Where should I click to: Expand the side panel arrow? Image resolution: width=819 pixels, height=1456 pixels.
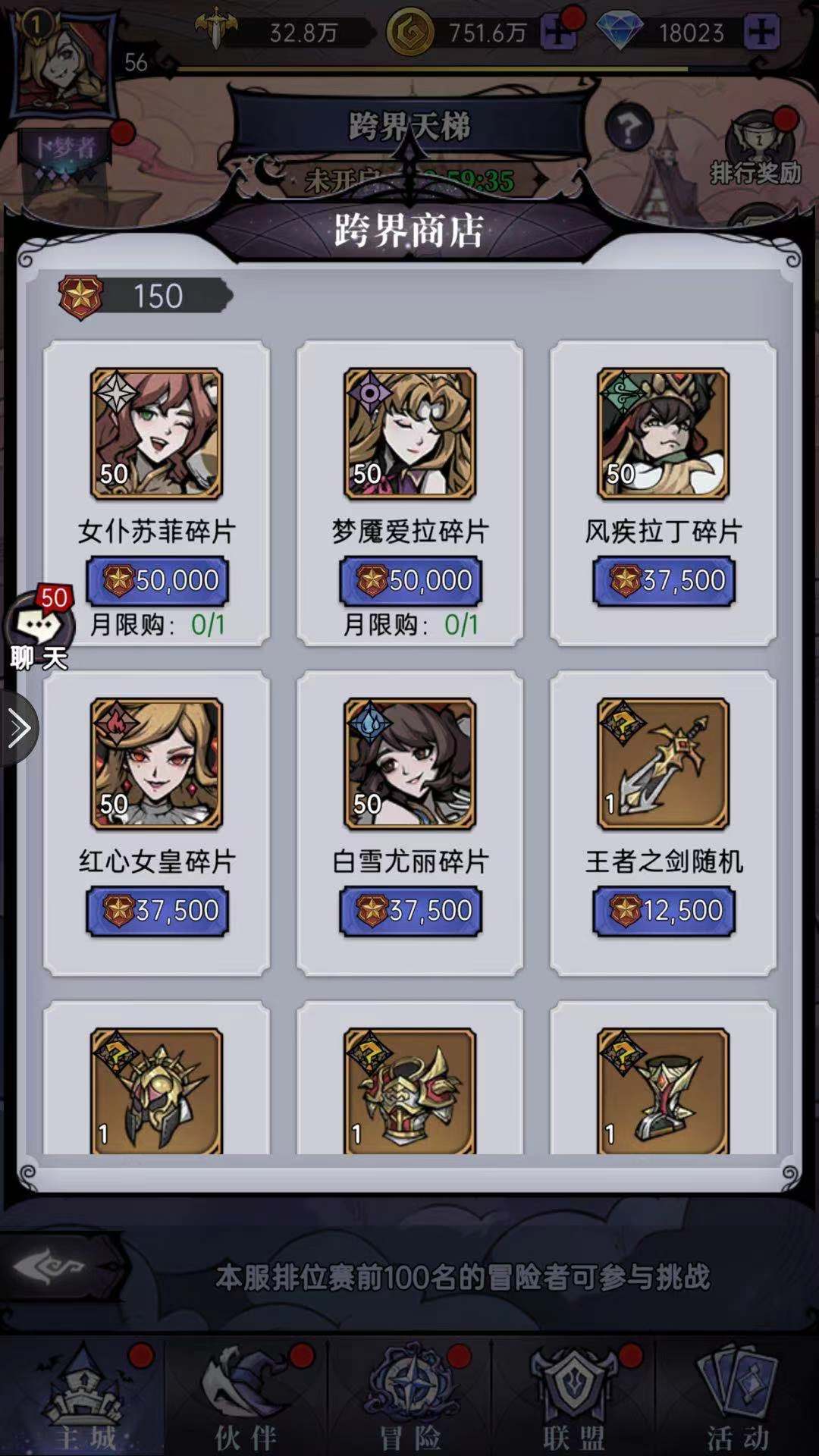tap(18, 730)
